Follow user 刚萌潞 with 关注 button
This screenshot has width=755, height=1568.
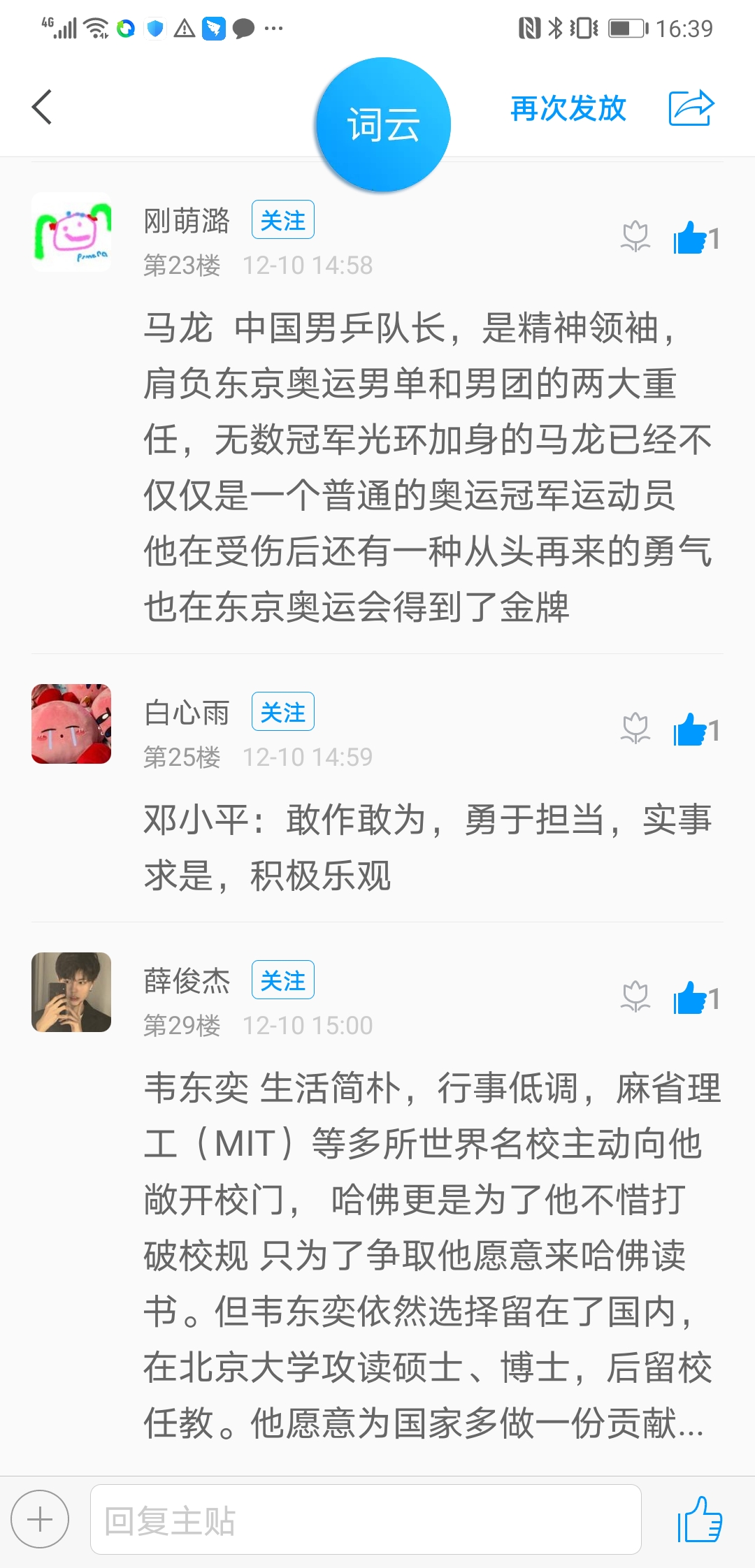[x=282, y=220]
